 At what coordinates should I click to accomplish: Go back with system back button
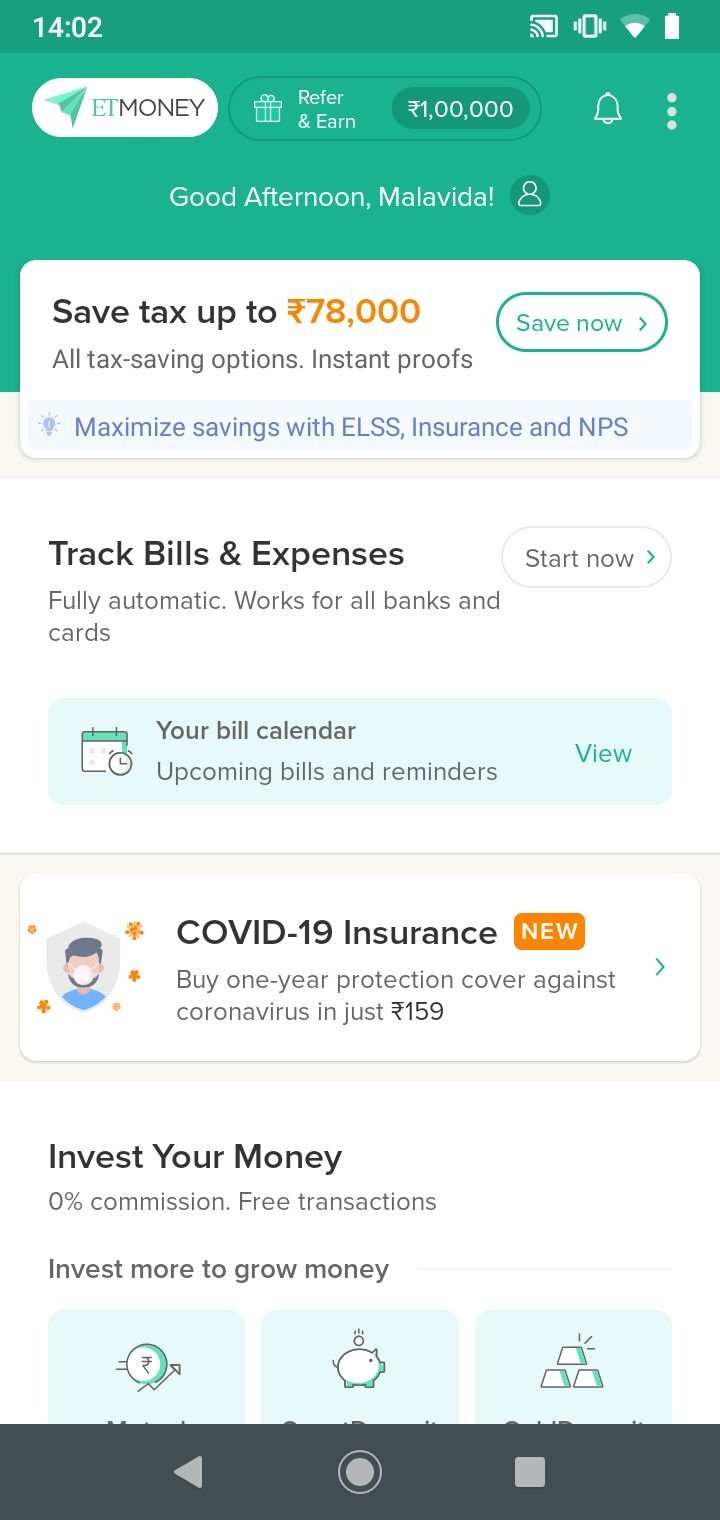point(188,1471)
